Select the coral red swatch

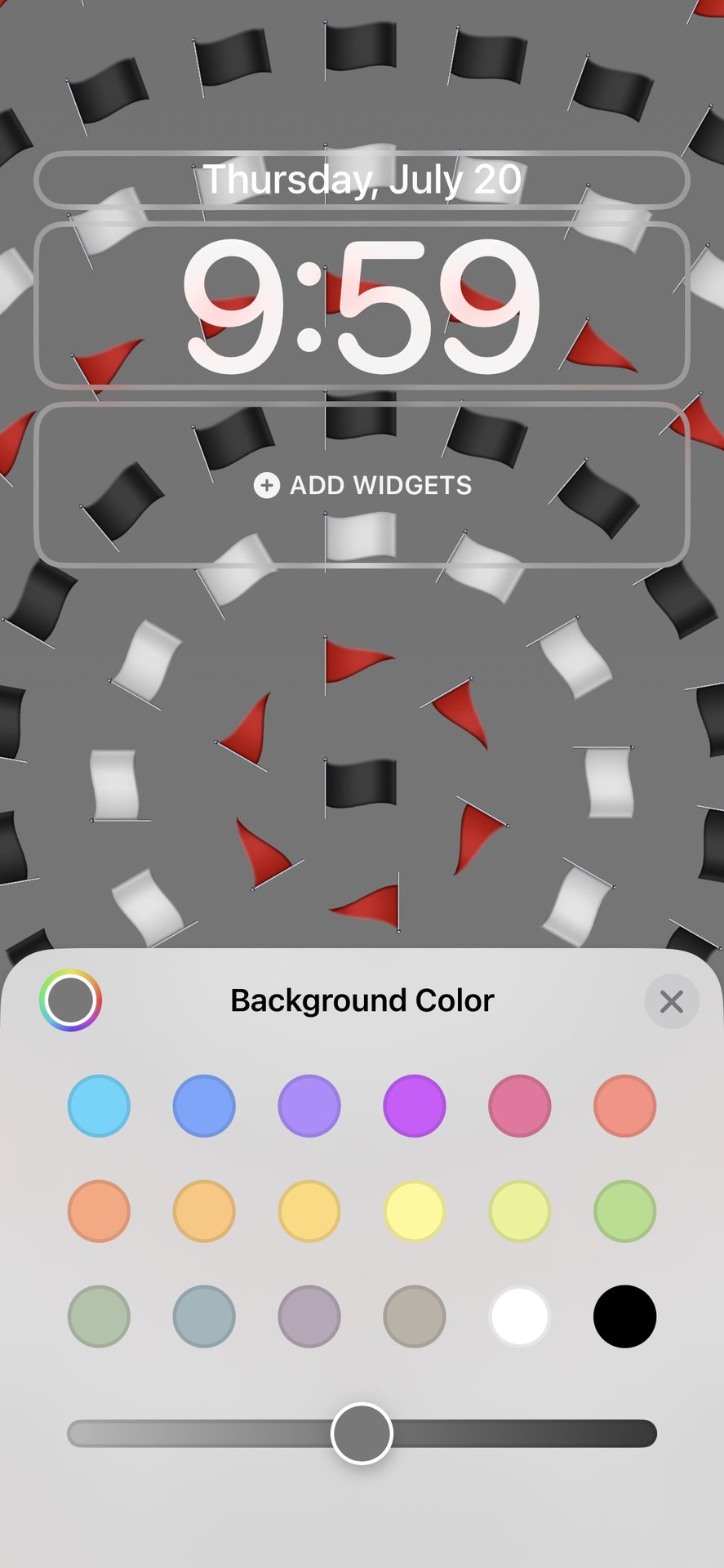[x=624, y=1106]
